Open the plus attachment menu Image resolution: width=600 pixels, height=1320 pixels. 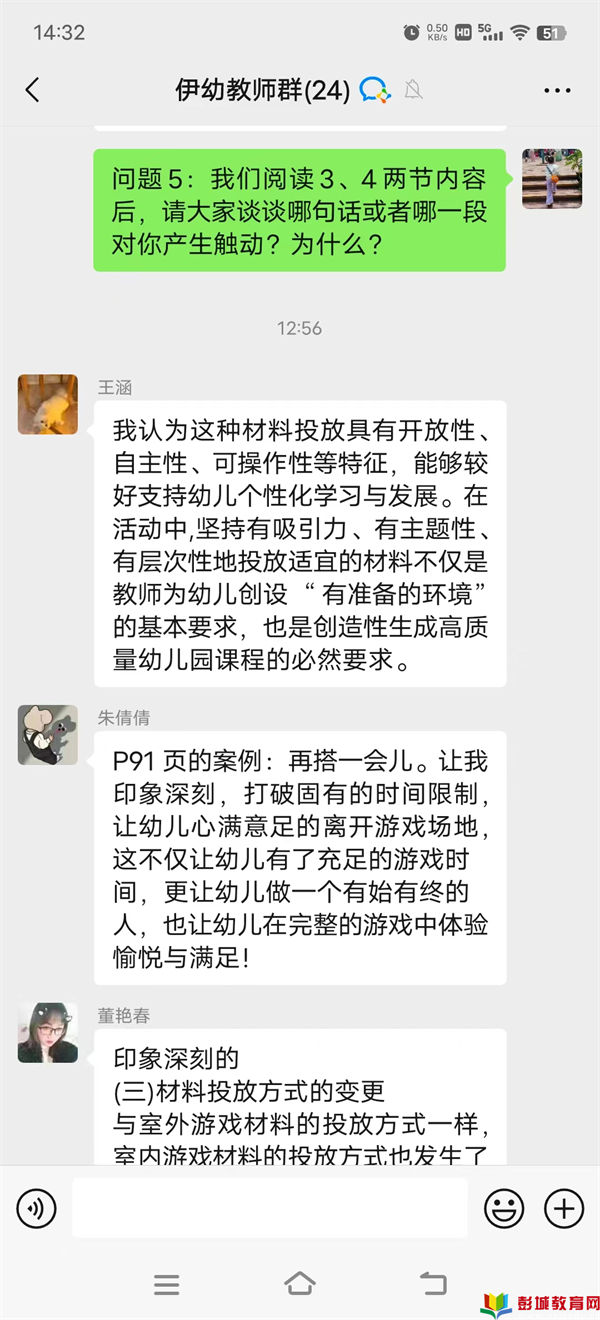[x=563, y=1209]
